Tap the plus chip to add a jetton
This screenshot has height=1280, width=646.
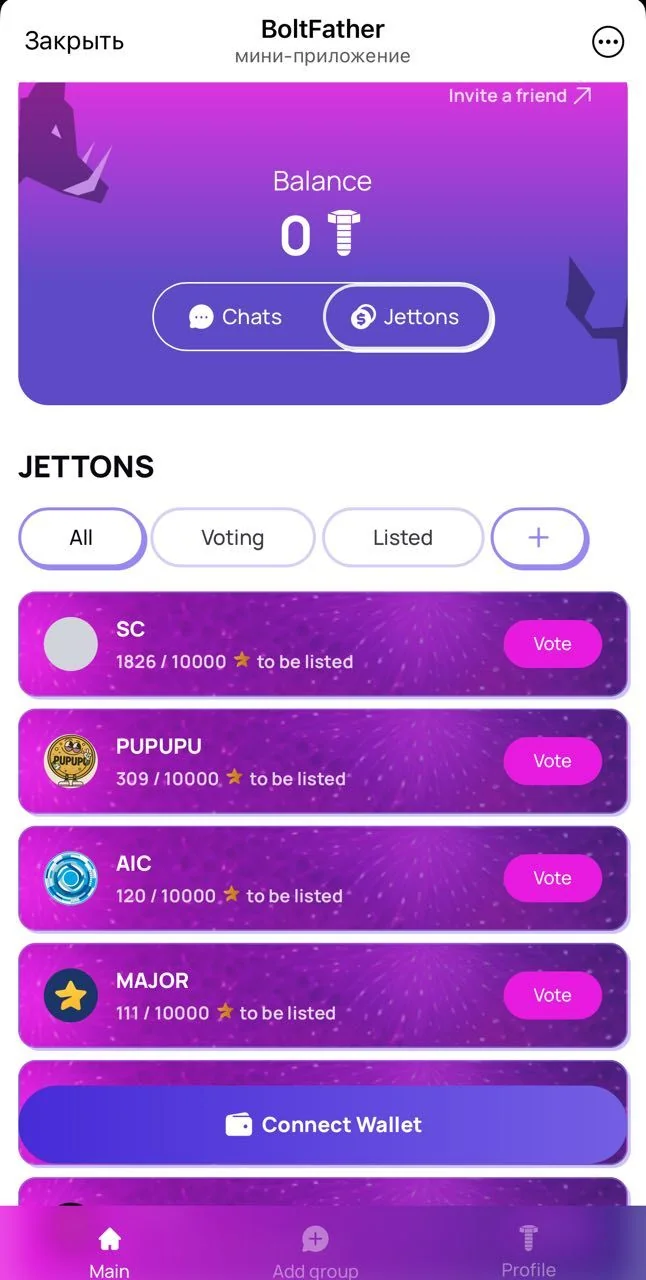pos(539,538)
